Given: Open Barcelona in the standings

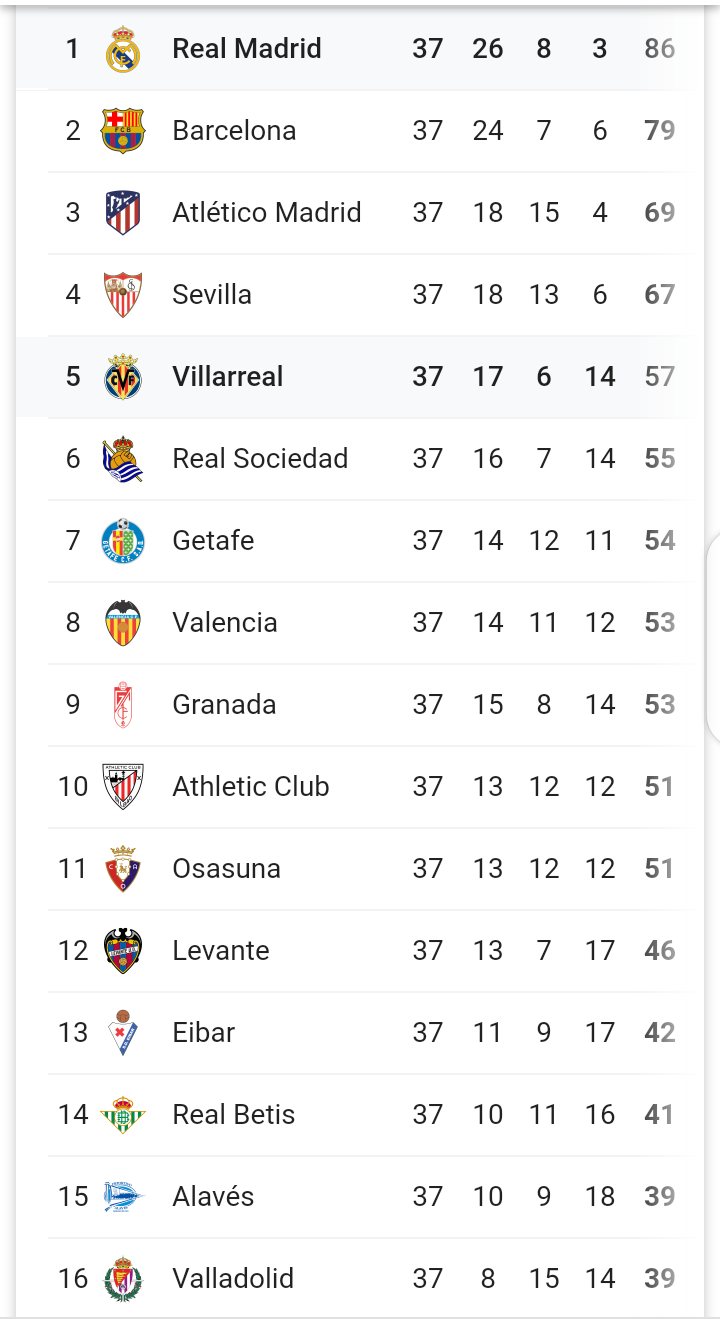Looking at the screenshot, I should click(x=360, y=130).
